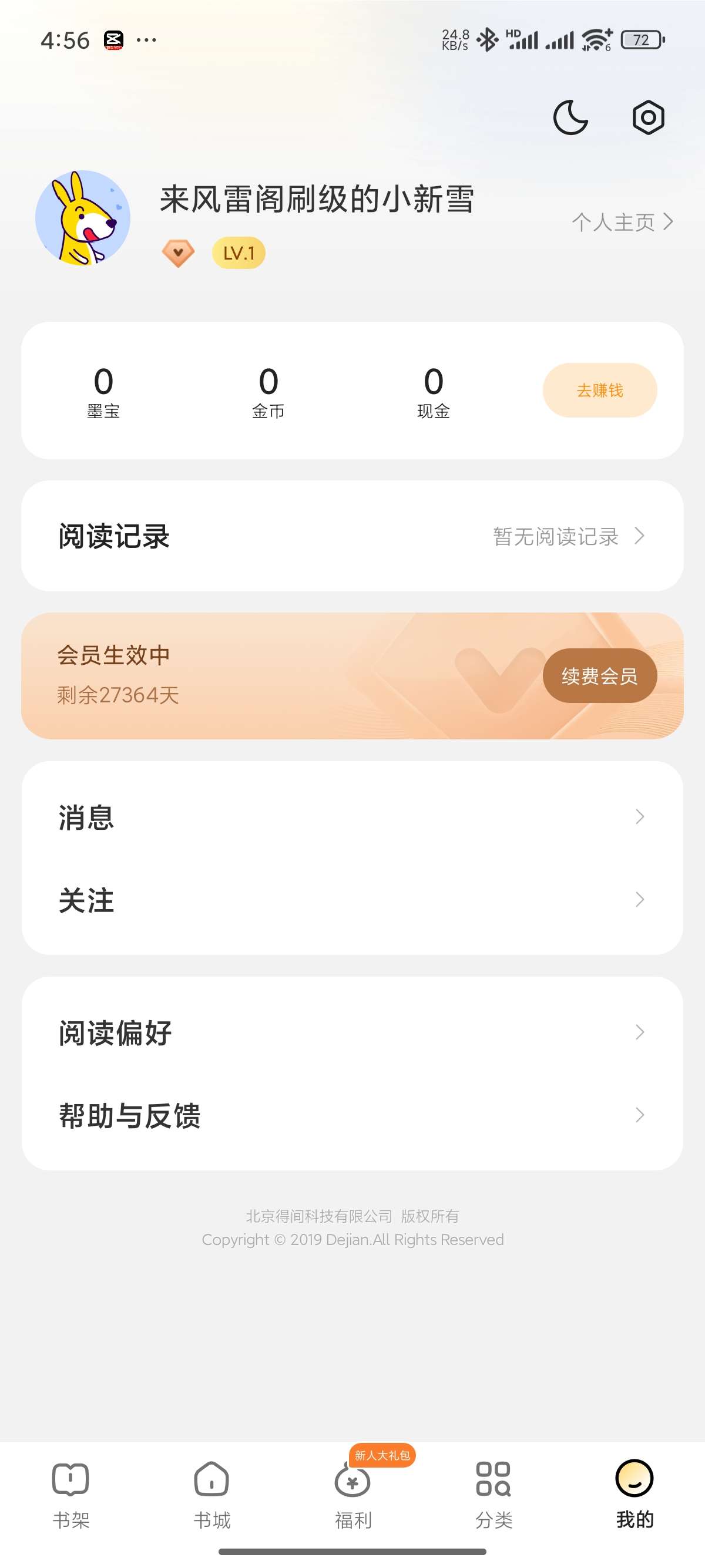Open the 个人主页 profile page
This screenshot has height=1568, width=705.
[x=622, y=222]
